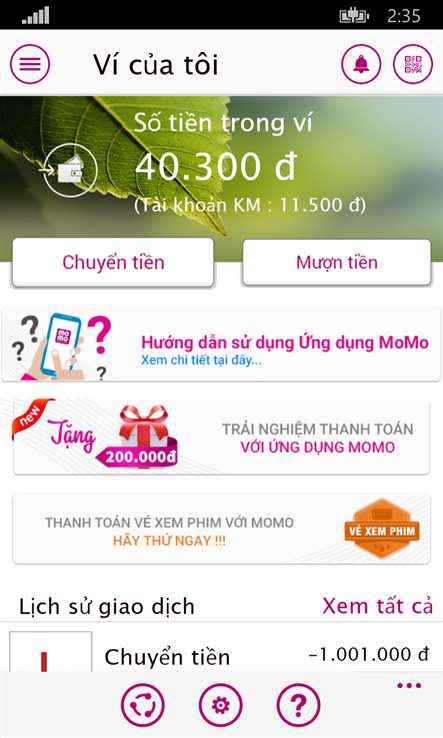
Task: Open the 200.000đ gift promotion banner
Action: point(221,437)
